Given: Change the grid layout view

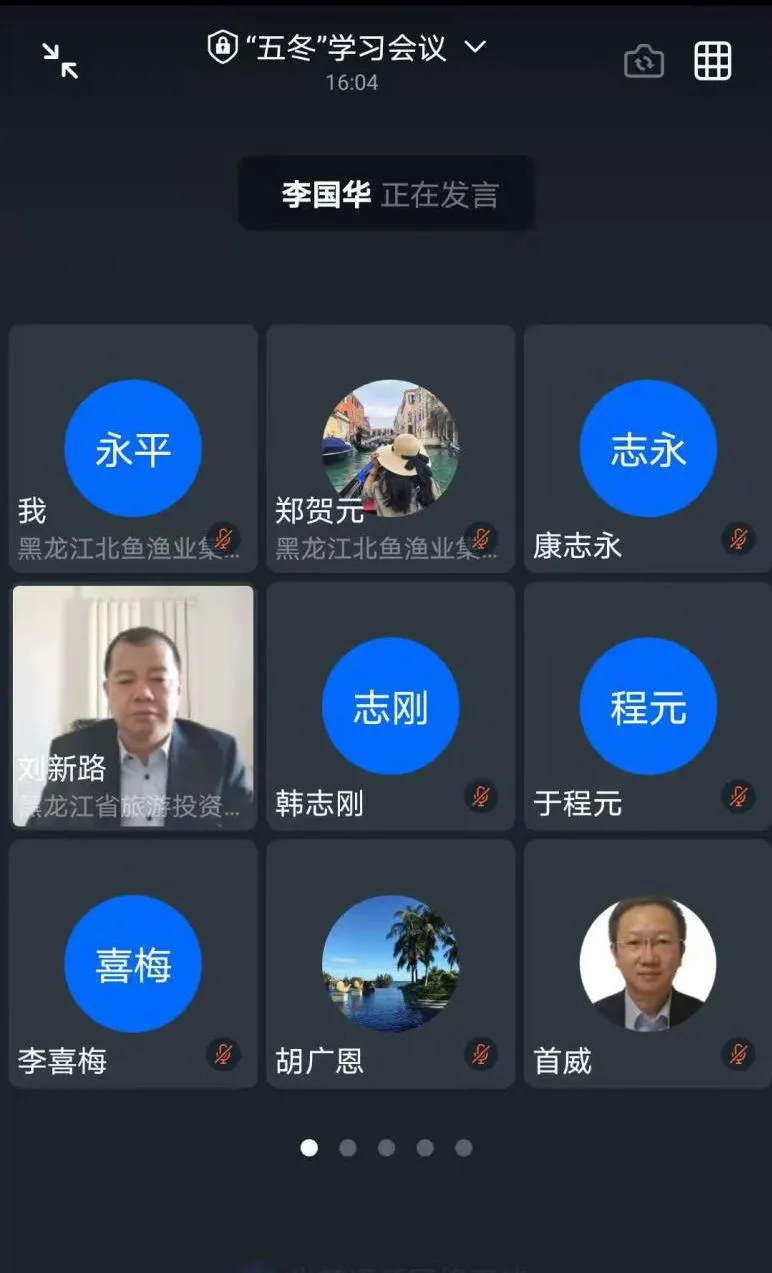Looking at the screenshot, I should [712, 62].
